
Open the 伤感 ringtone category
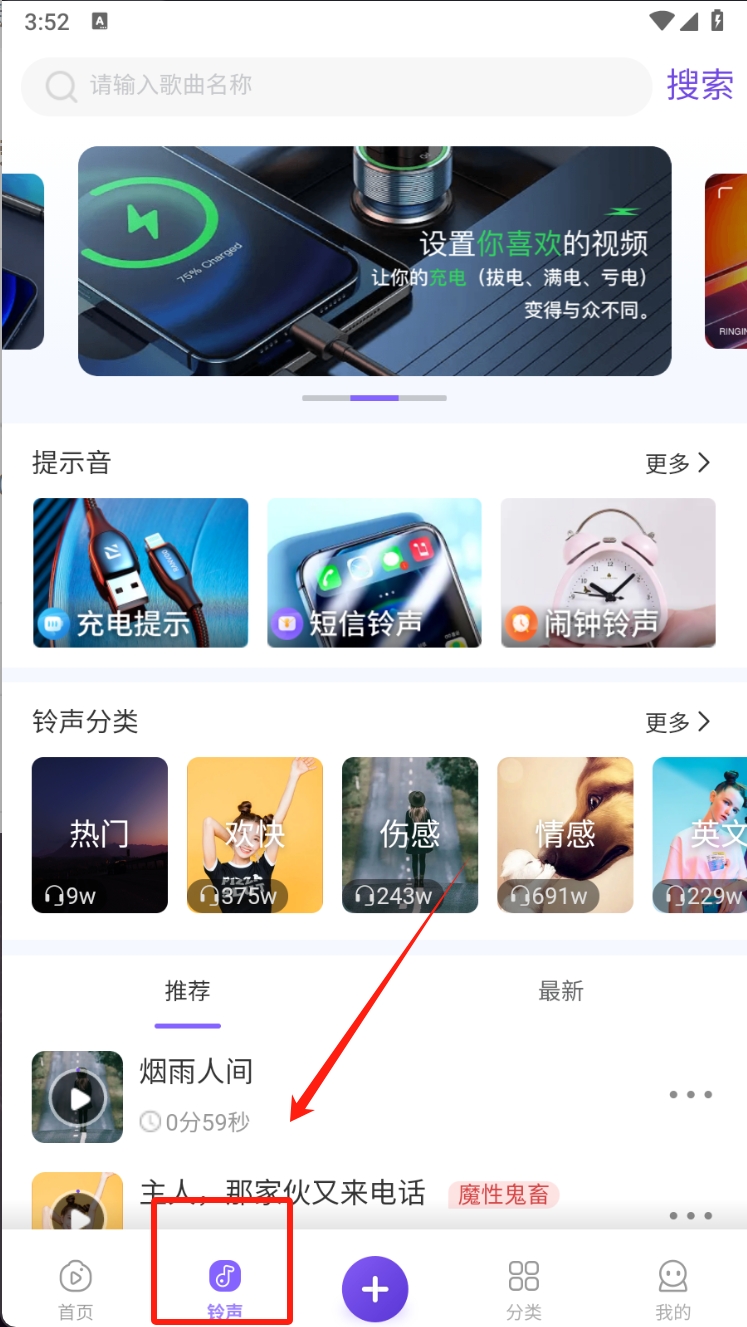click(x=410, y=834)
